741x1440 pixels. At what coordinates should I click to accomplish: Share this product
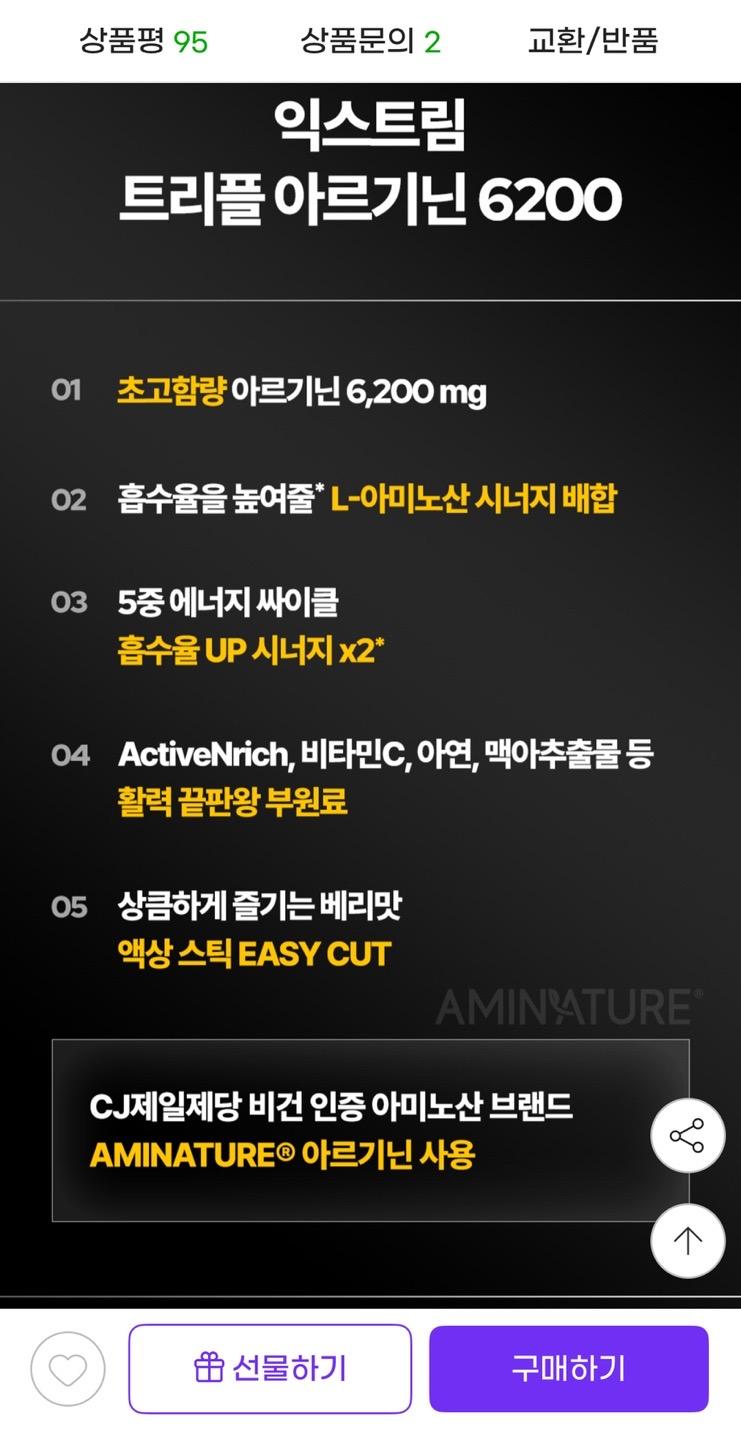point(687,1136)
